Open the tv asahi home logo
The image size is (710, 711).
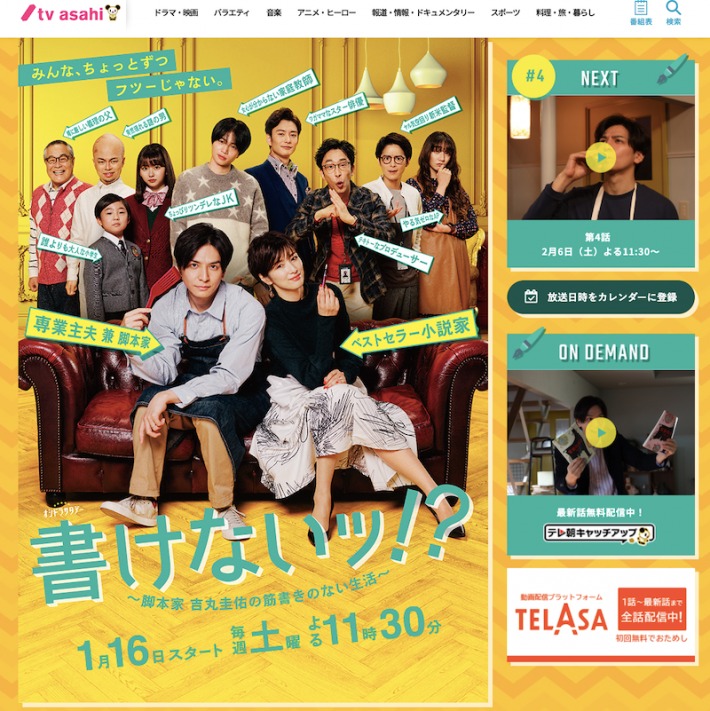70,13
